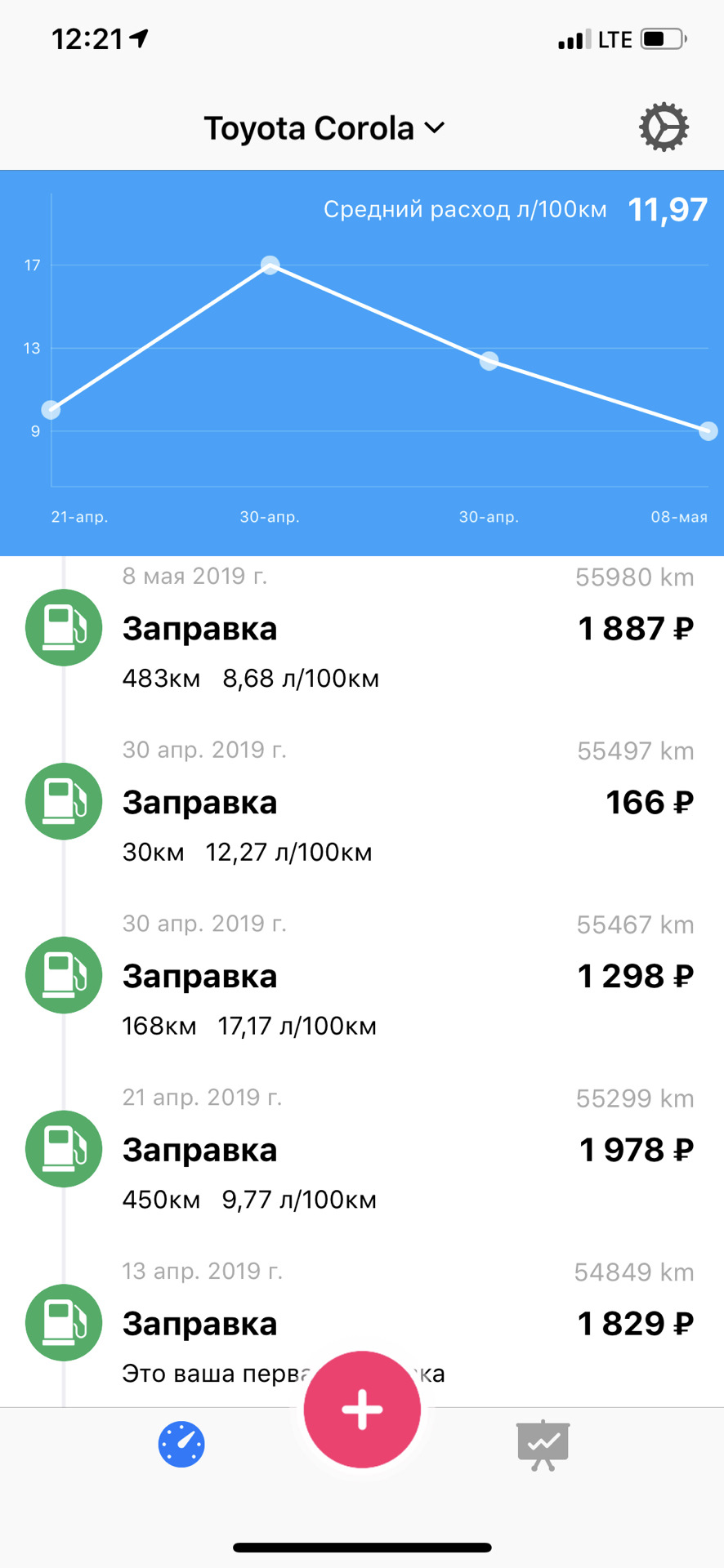Image resolution: width=724 pixels, height=1568 pixels.
Task: Select the peak data point on the chart
Action: click(270, 265)
